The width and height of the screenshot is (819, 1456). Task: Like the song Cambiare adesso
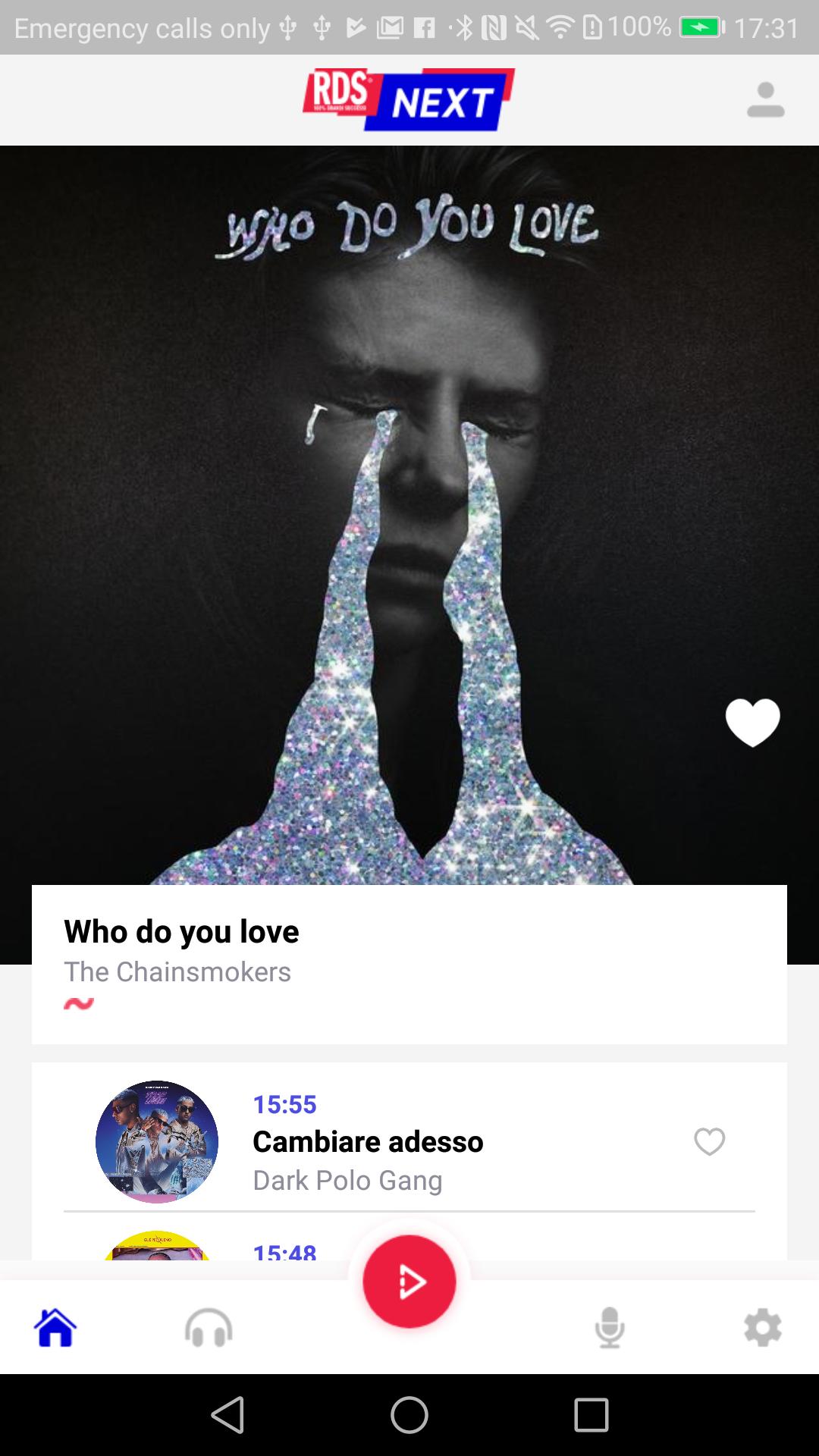click(x=709, y=1141)
